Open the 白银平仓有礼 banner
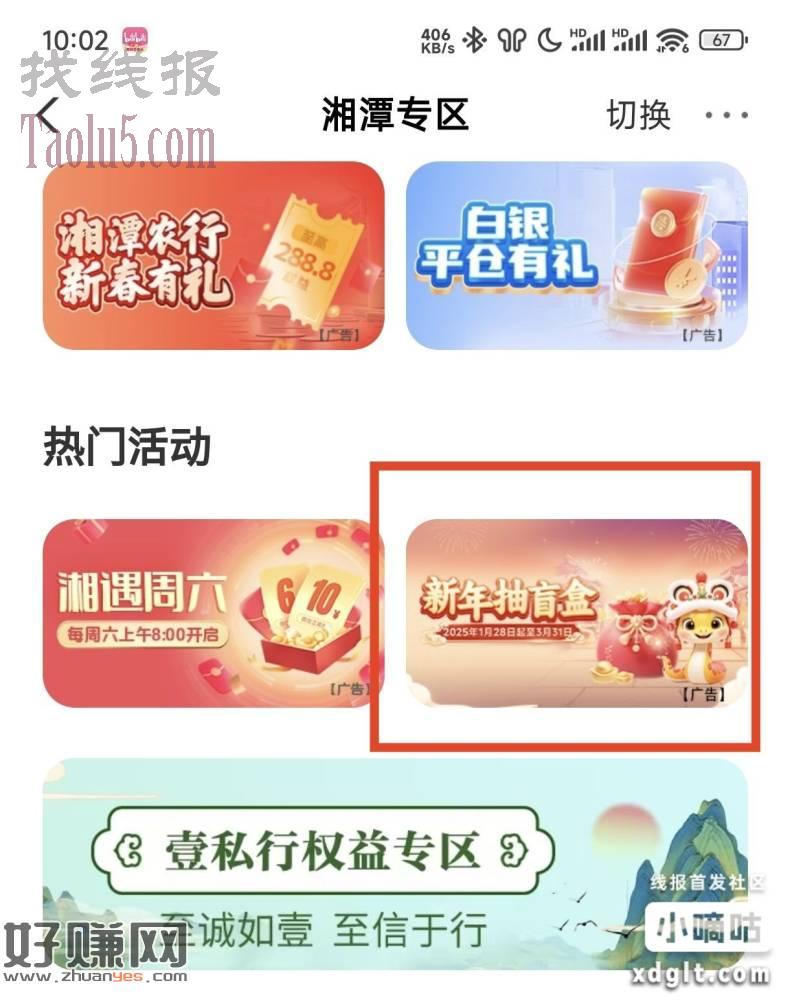 pos(576,255)
